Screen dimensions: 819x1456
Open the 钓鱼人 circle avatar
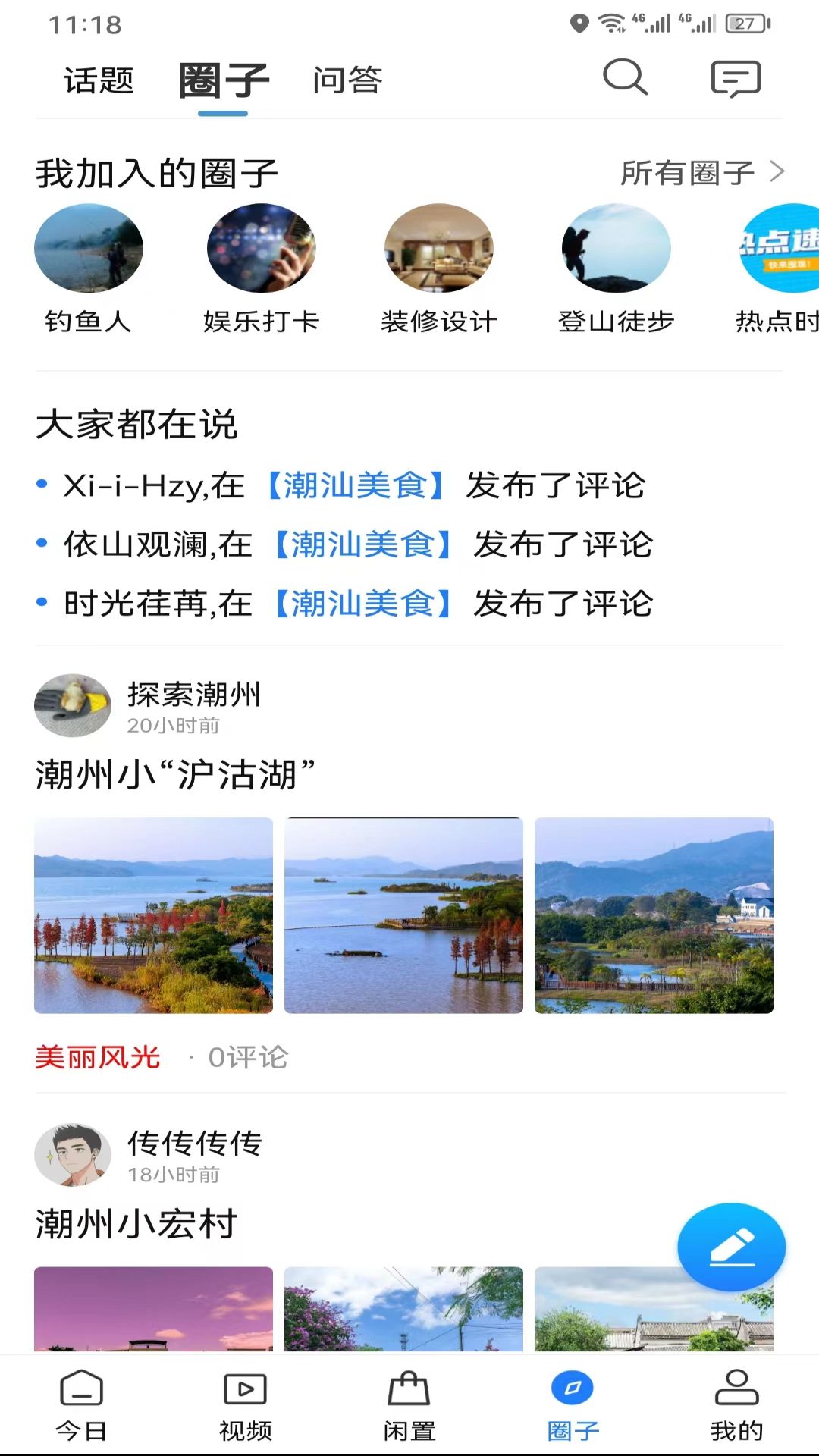[x=88, y=249]
